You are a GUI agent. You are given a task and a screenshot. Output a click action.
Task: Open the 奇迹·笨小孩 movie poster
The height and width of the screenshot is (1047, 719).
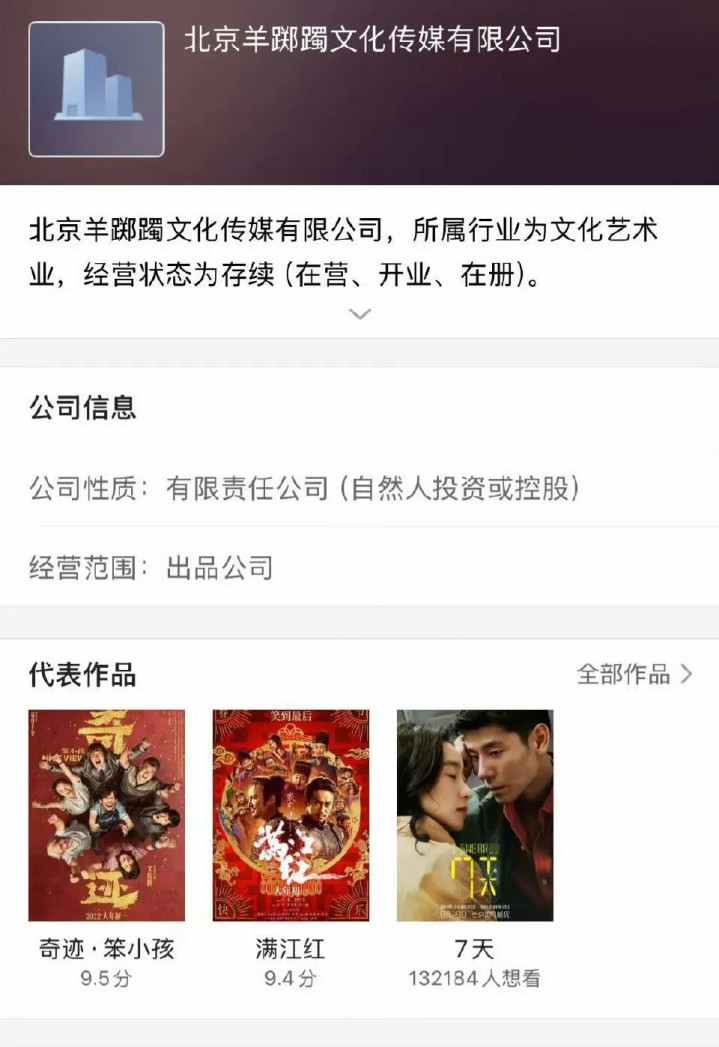point(107,815)
